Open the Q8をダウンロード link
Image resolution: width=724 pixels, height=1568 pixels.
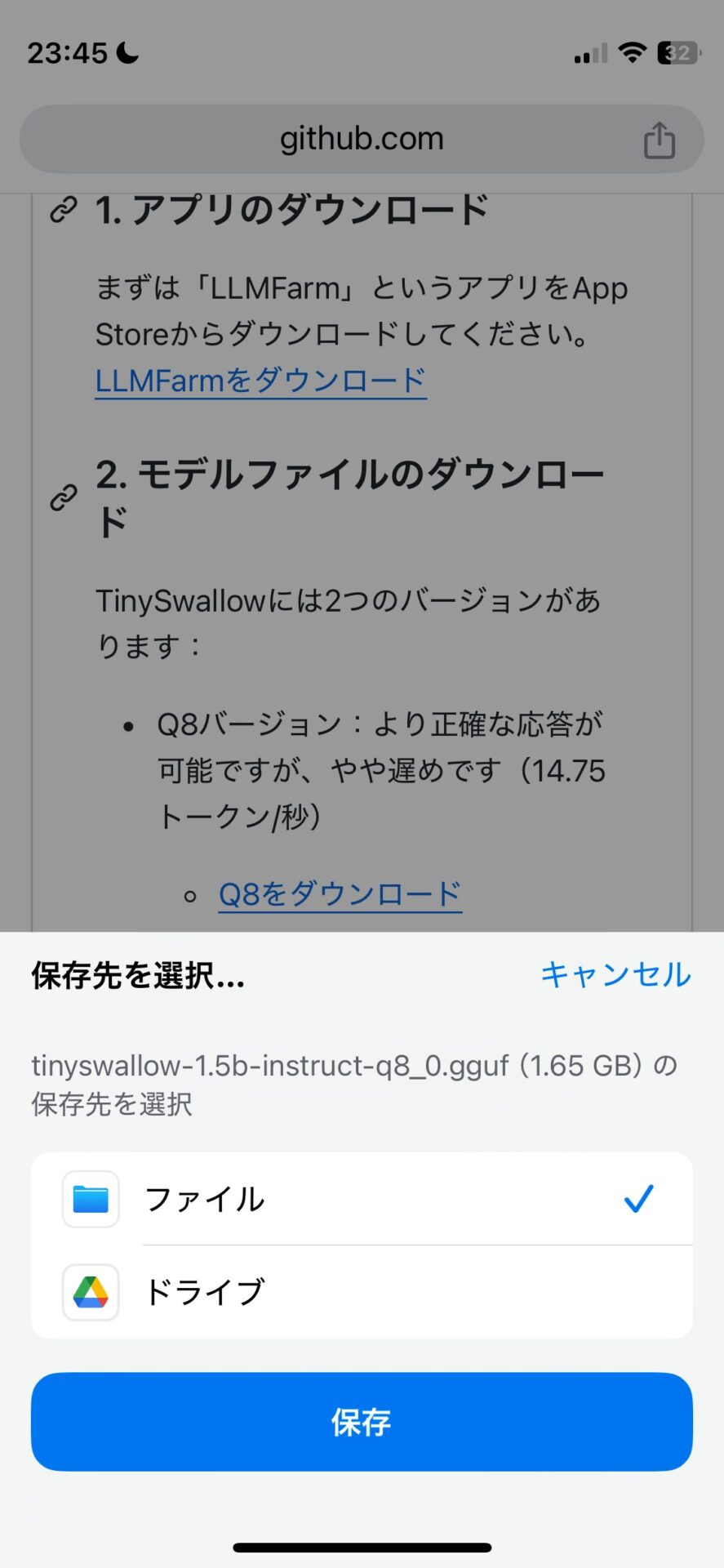(x=340, y=894)
